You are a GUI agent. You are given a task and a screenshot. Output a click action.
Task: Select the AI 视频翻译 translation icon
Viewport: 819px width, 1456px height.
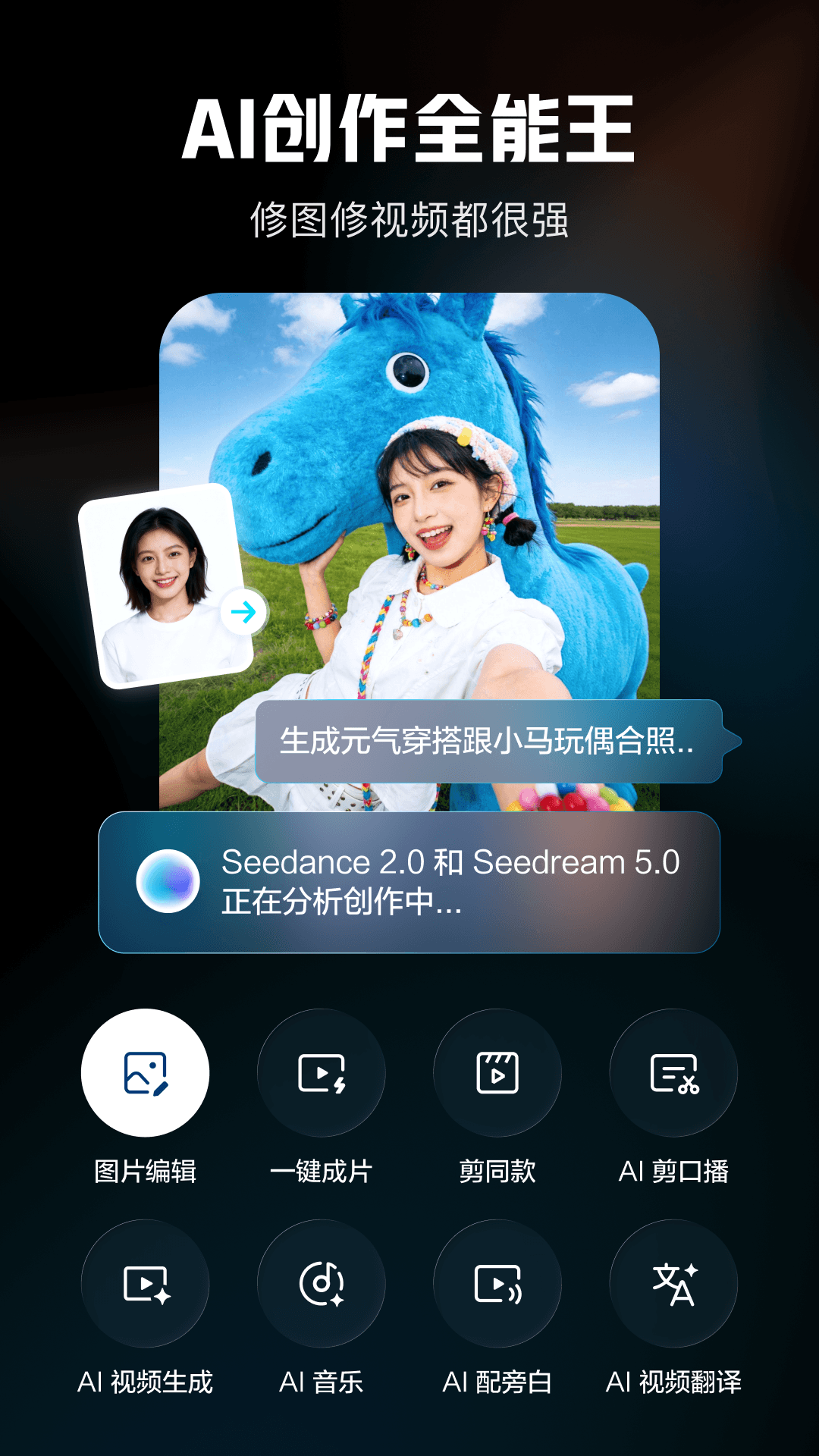tap(673, 1283)
